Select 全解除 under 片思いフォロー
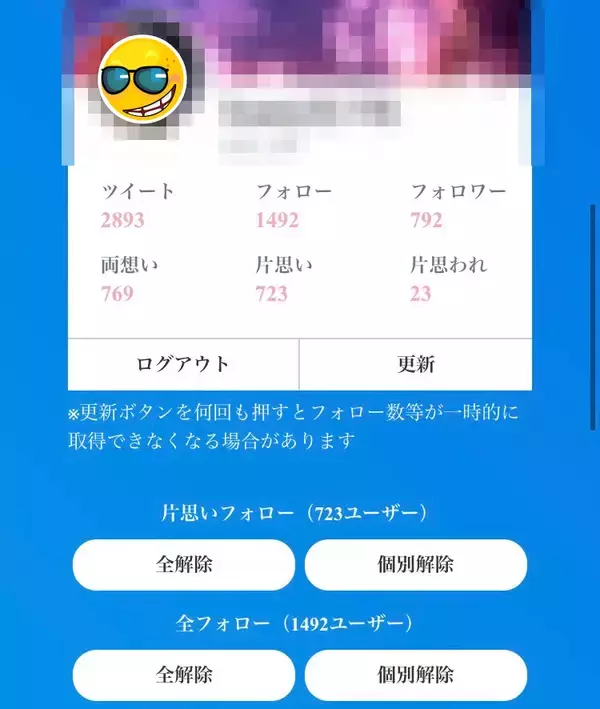Viewport: 600px width, 709px height. (184, 564)
